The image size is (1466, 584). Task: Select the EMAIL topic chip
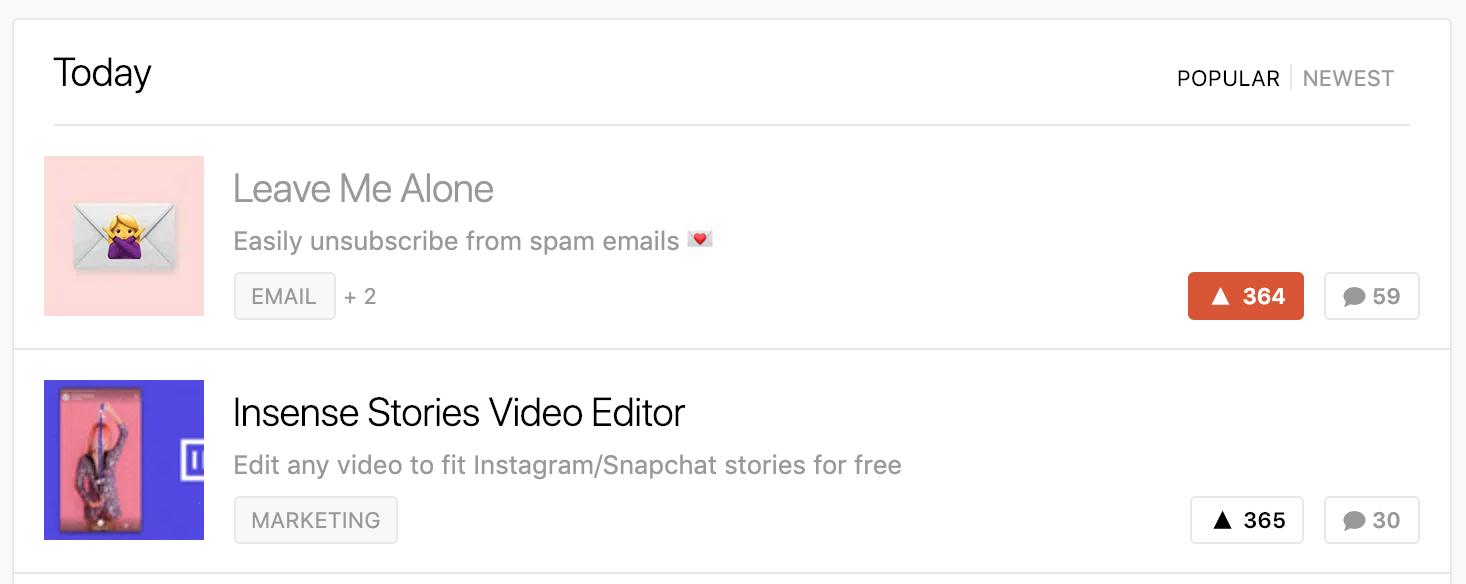tap(284, 296)
